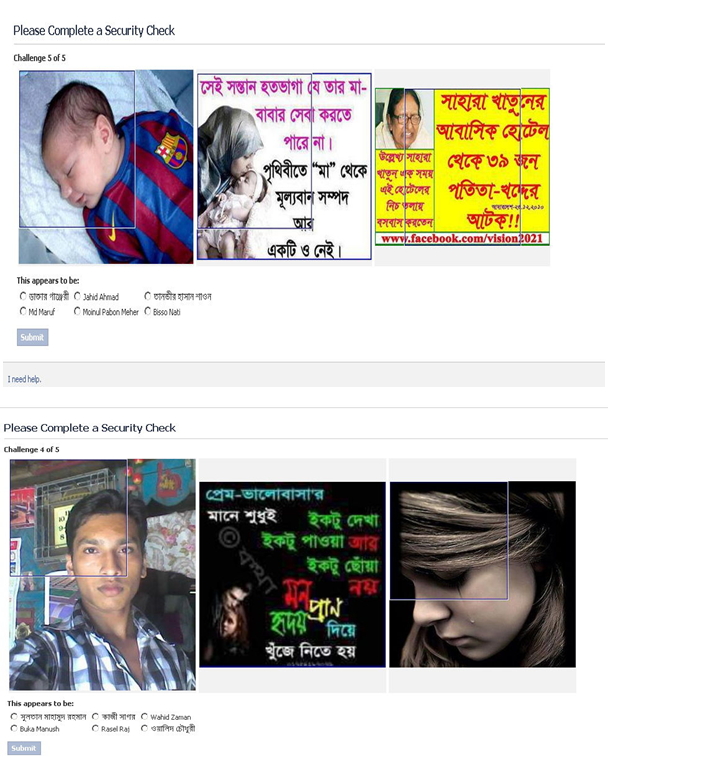
Task: Select the Jahid Ahmad radio option
Action: (x=78, y=297)
